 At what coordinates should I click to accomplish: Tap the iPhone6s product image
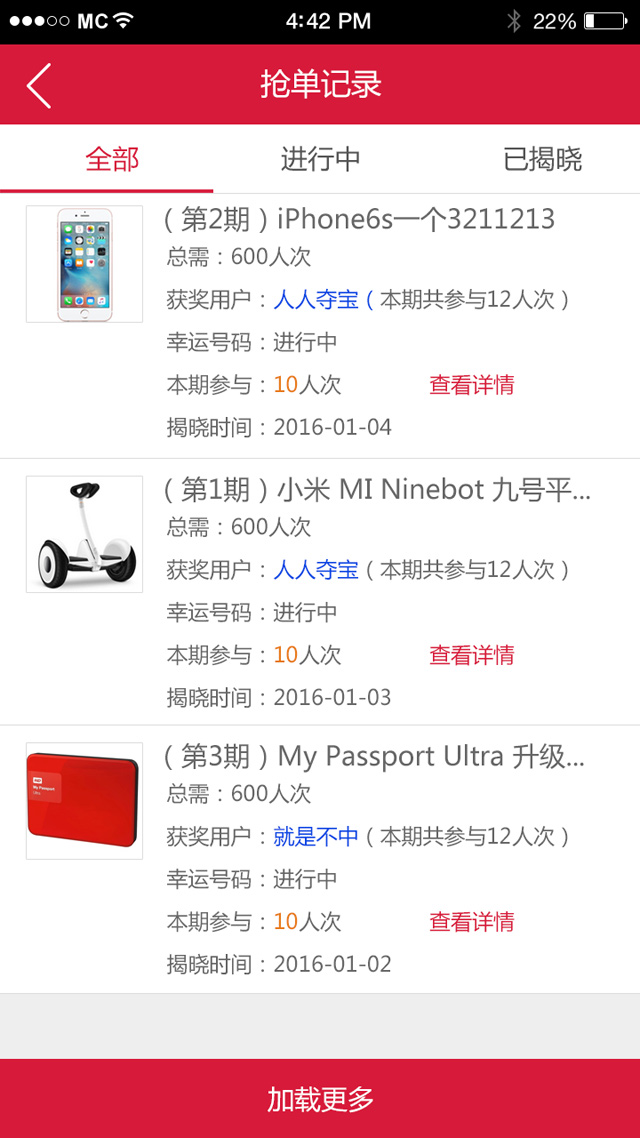pyautogui.click(x=84, y=264)
